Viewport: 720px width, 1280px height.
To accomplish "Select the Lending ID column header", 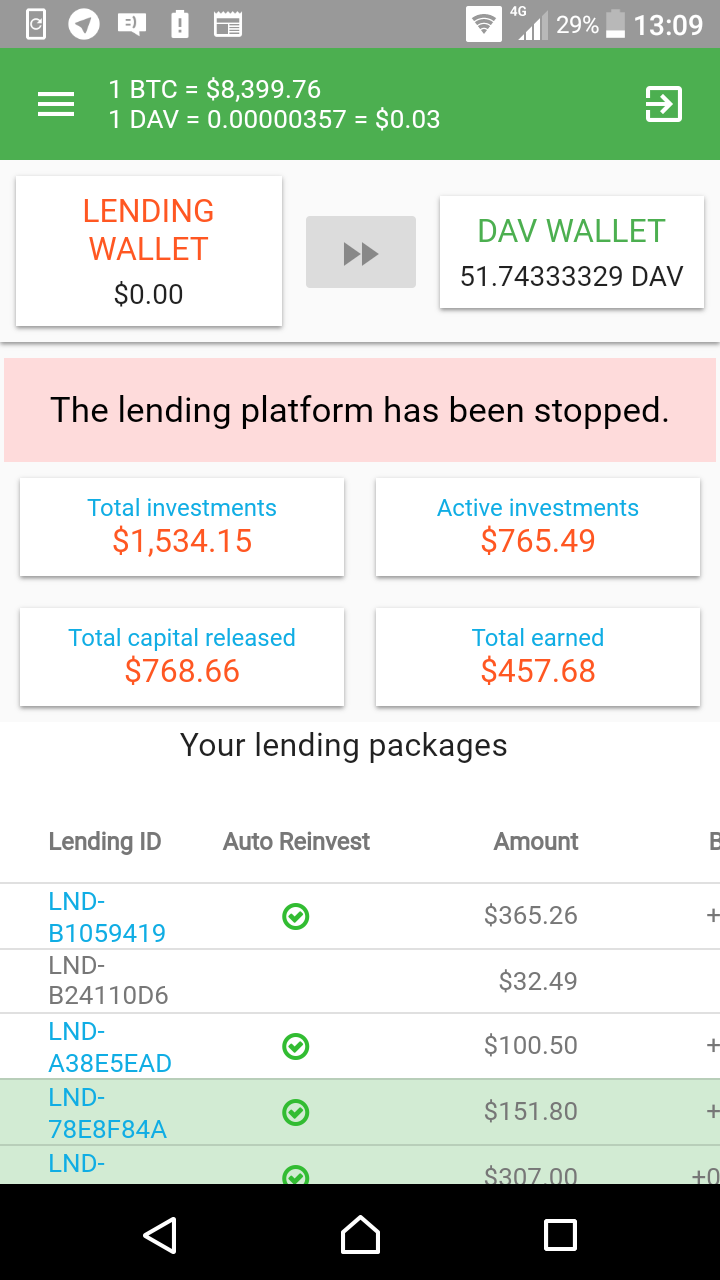I will (x=105, y=842).
